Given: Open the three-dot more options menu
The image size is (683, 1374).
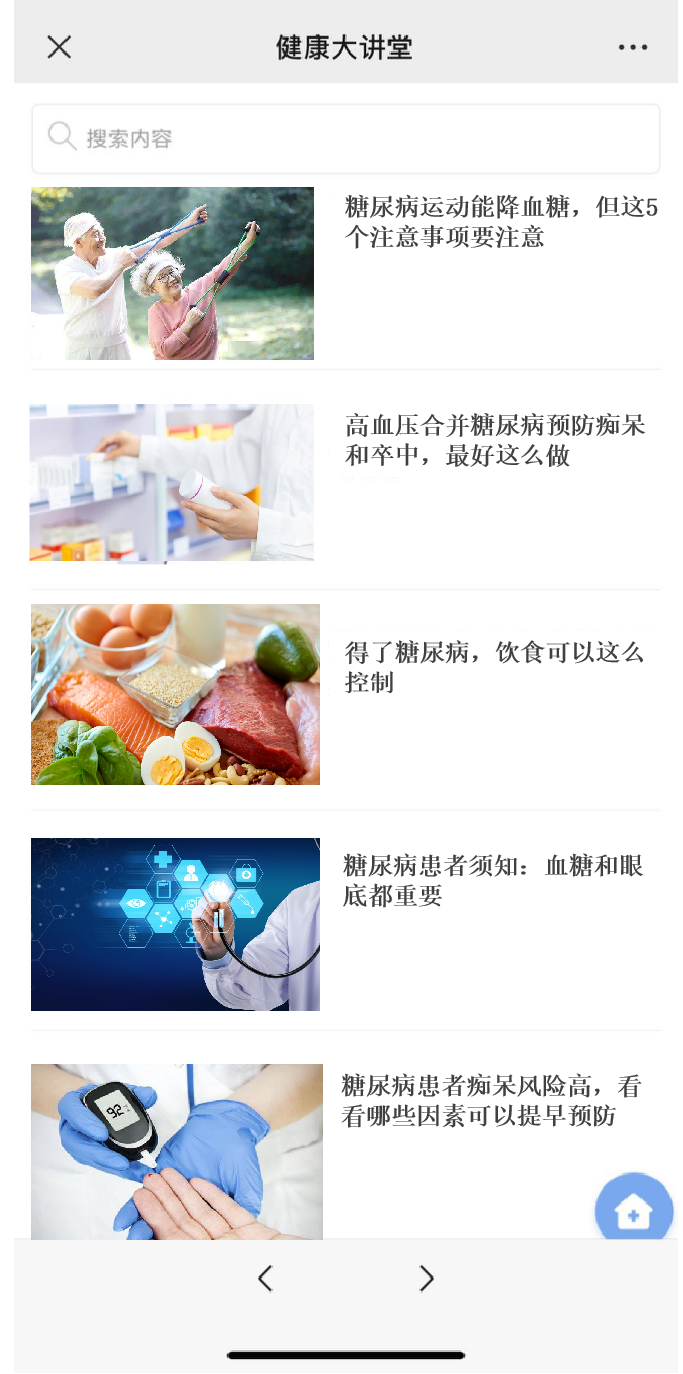Looking at the screenshot, I should coord(632,47).
